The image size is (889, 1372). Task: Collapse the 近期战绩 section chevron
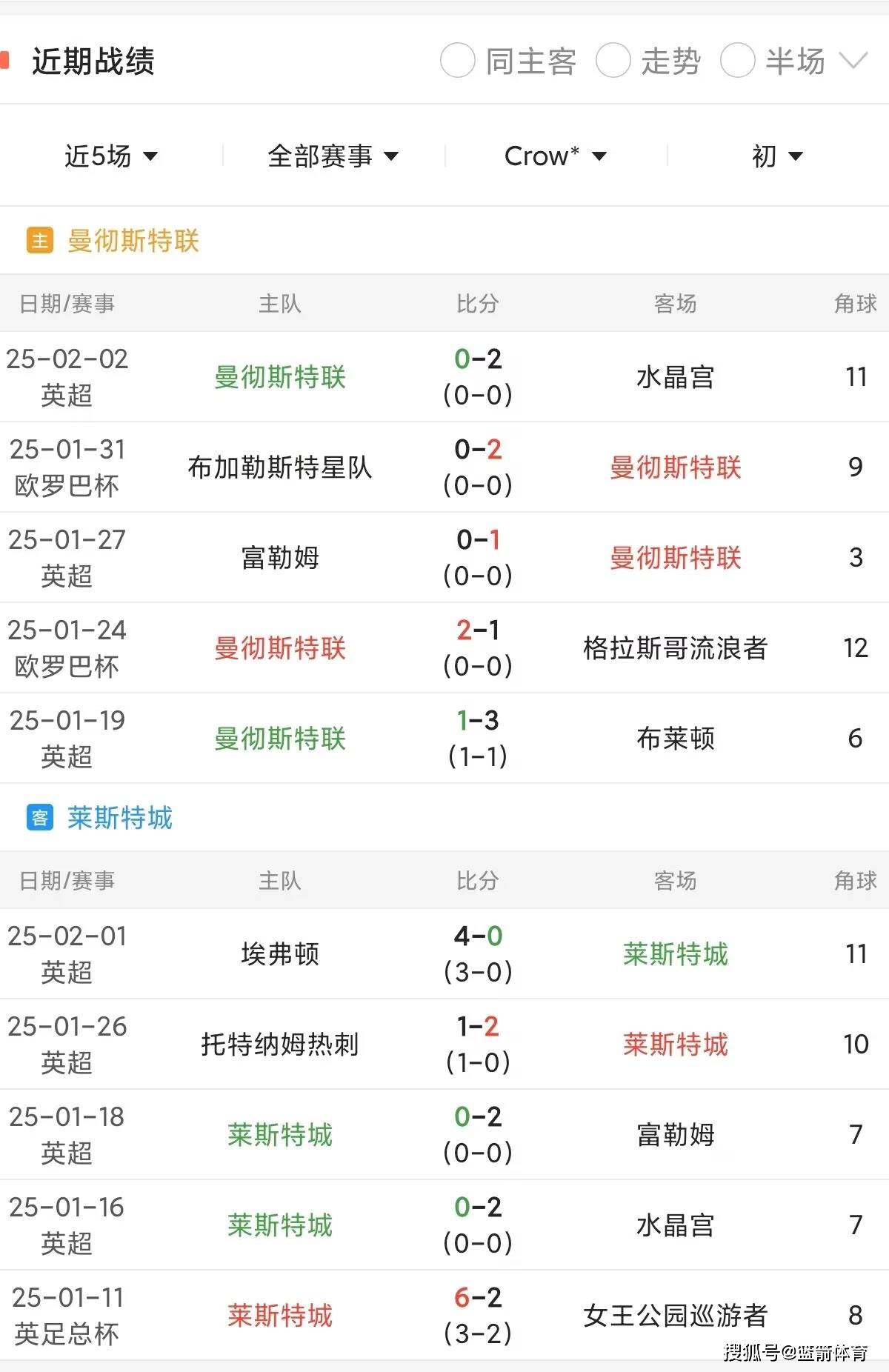853,61
